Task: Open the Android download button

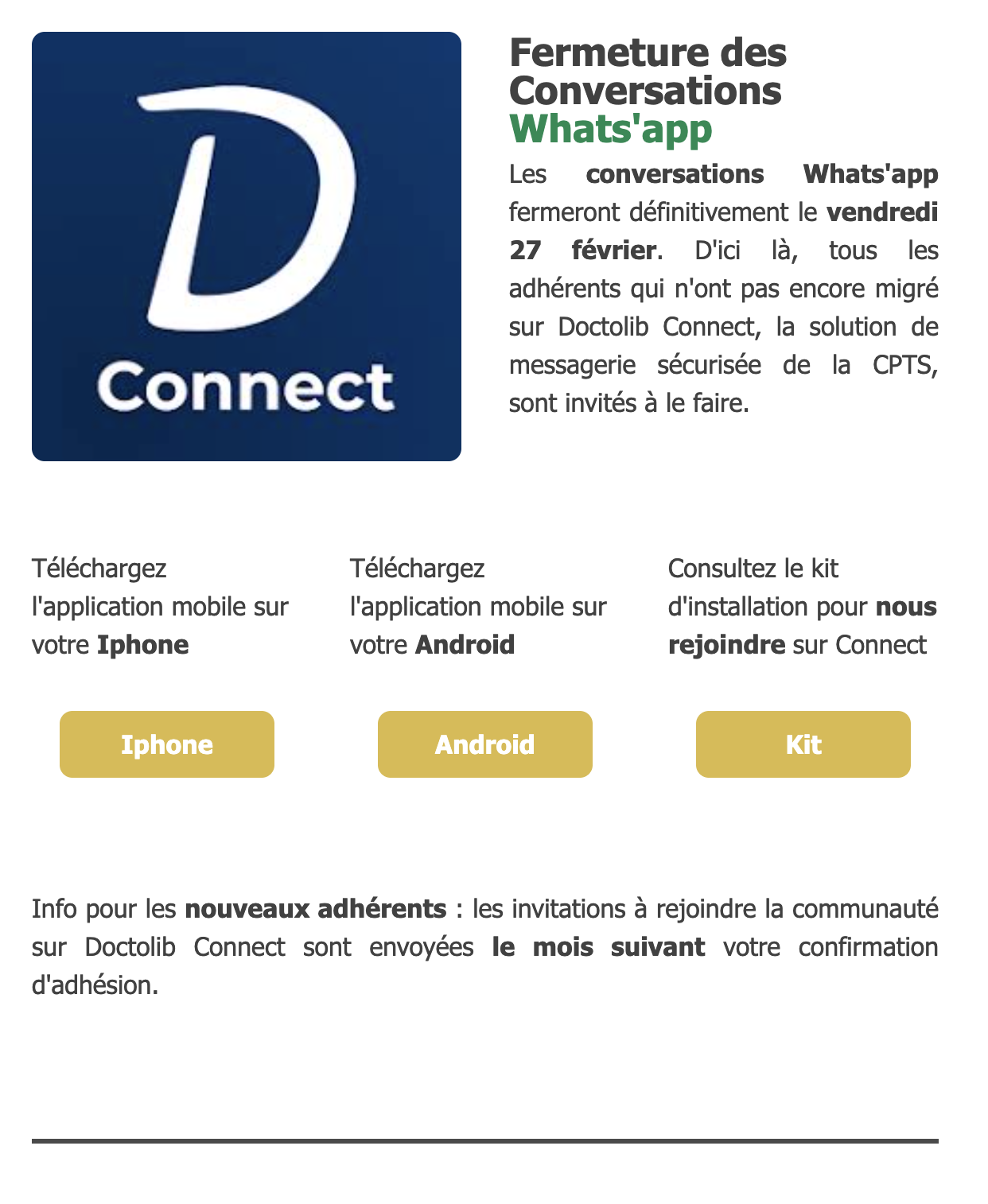Action: [485, 744]
